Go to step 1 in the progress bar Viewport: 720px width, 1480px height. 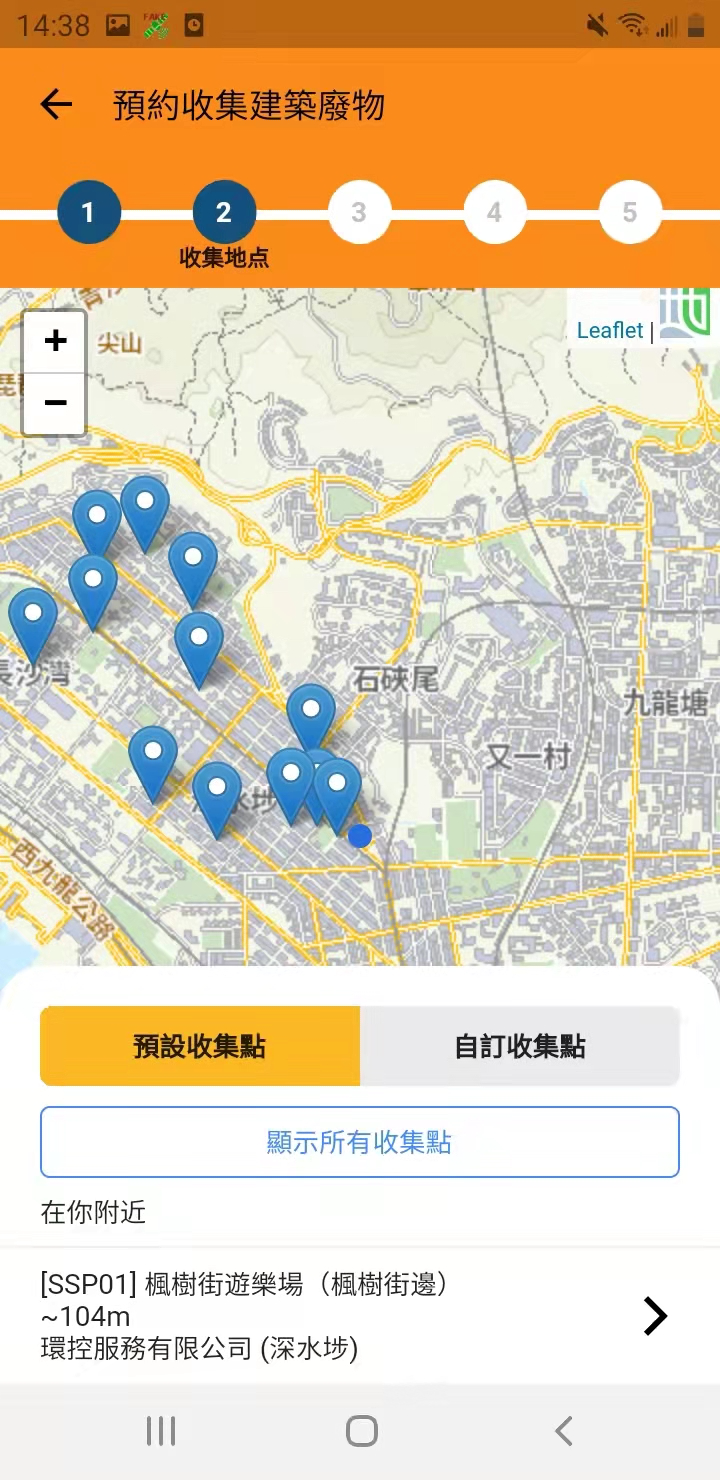tap(88, 212)
